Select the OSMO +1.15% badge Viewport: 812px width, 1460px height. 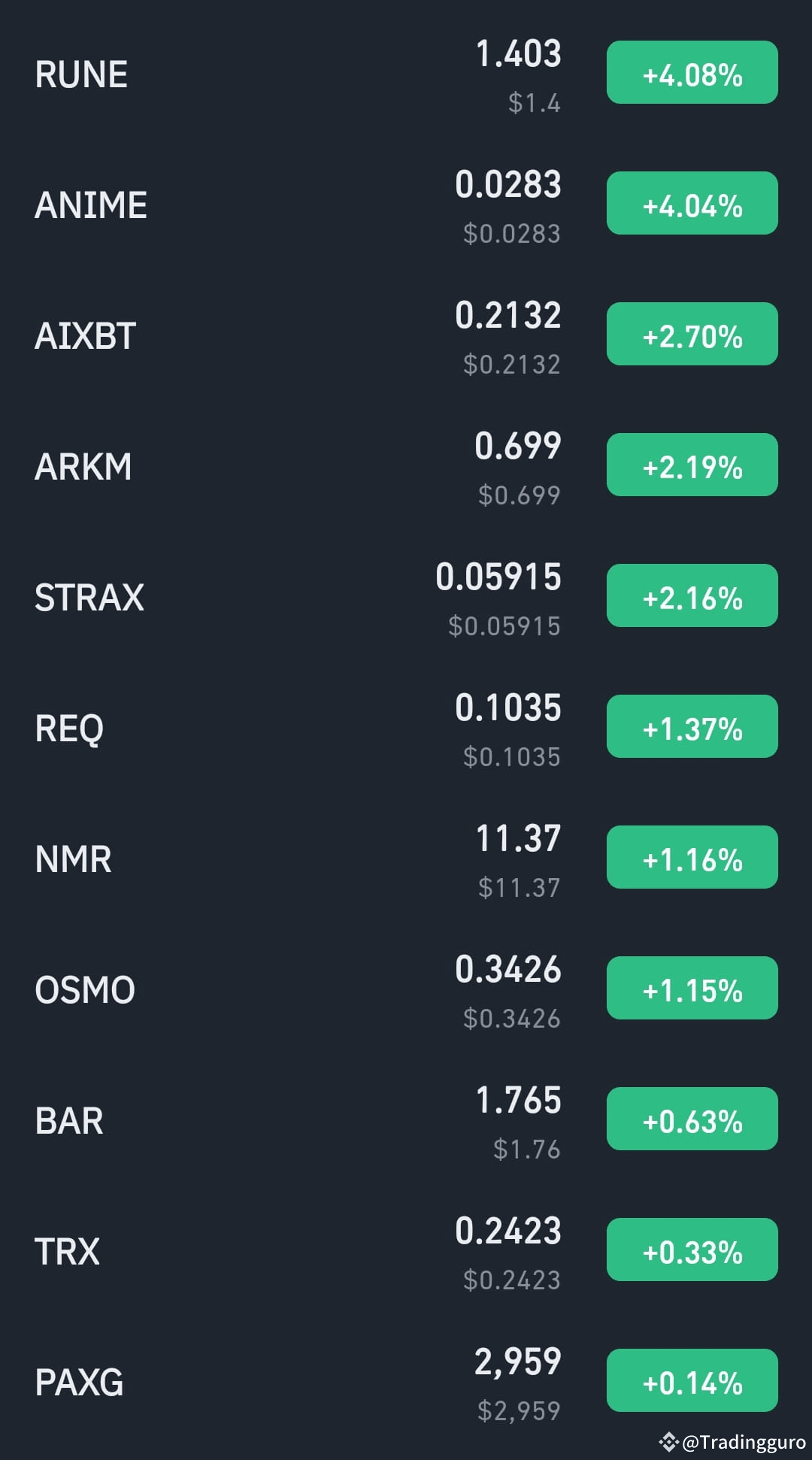click(691, 989)
